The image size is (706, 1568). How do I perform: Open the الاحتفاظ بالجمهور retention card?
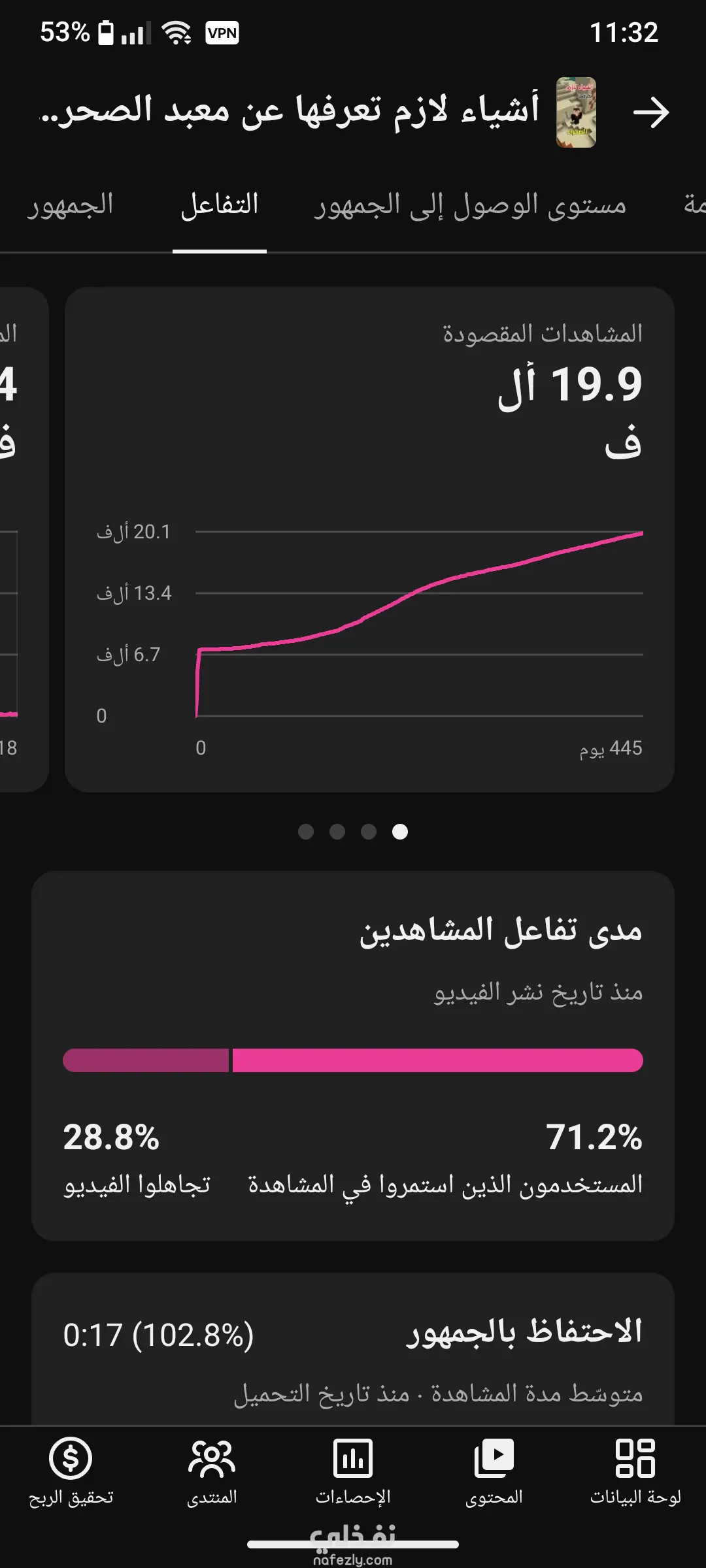coord(353,1348)
